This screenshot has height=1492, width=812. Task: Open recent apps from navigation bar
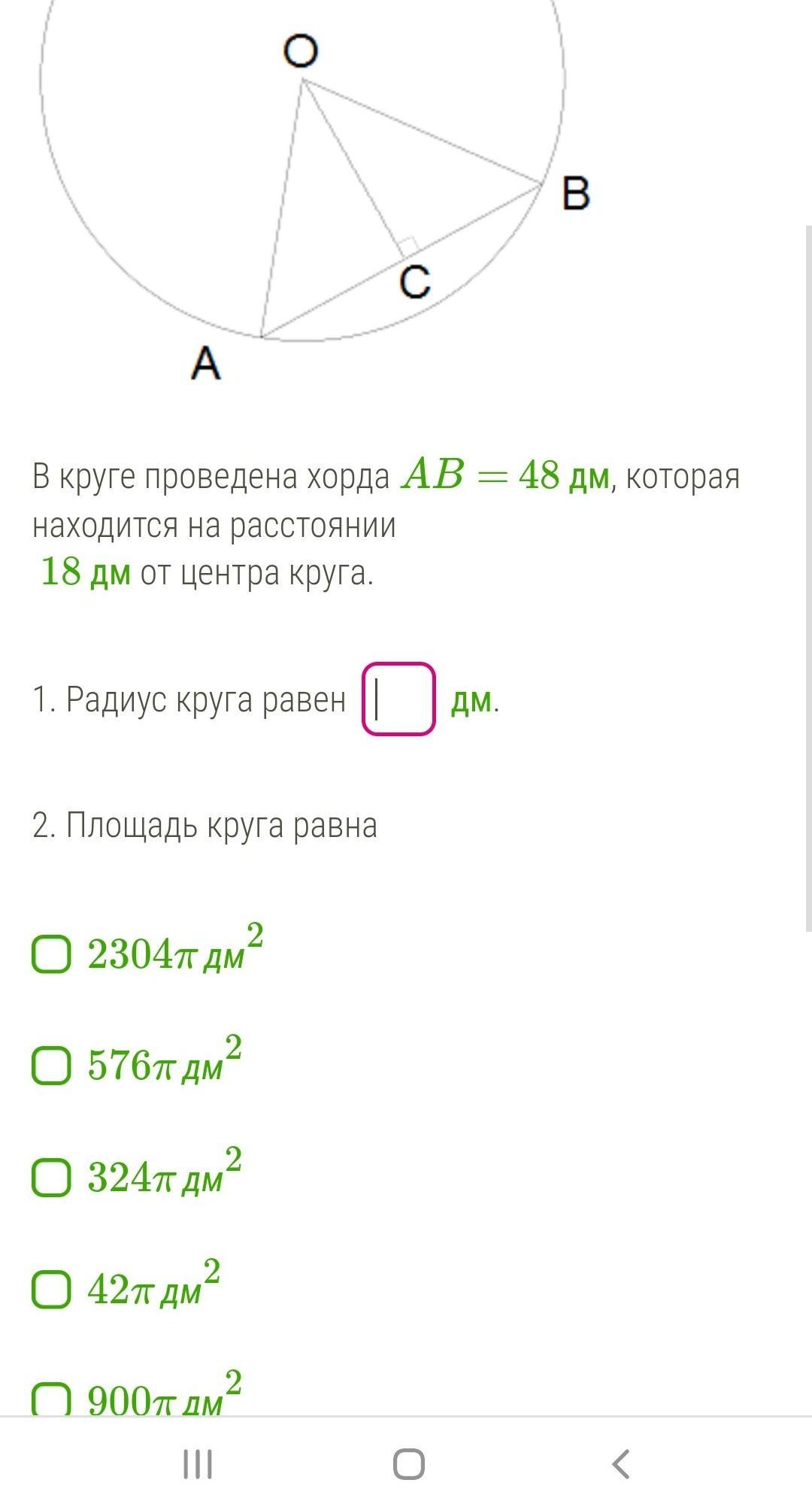[198, 1464]
